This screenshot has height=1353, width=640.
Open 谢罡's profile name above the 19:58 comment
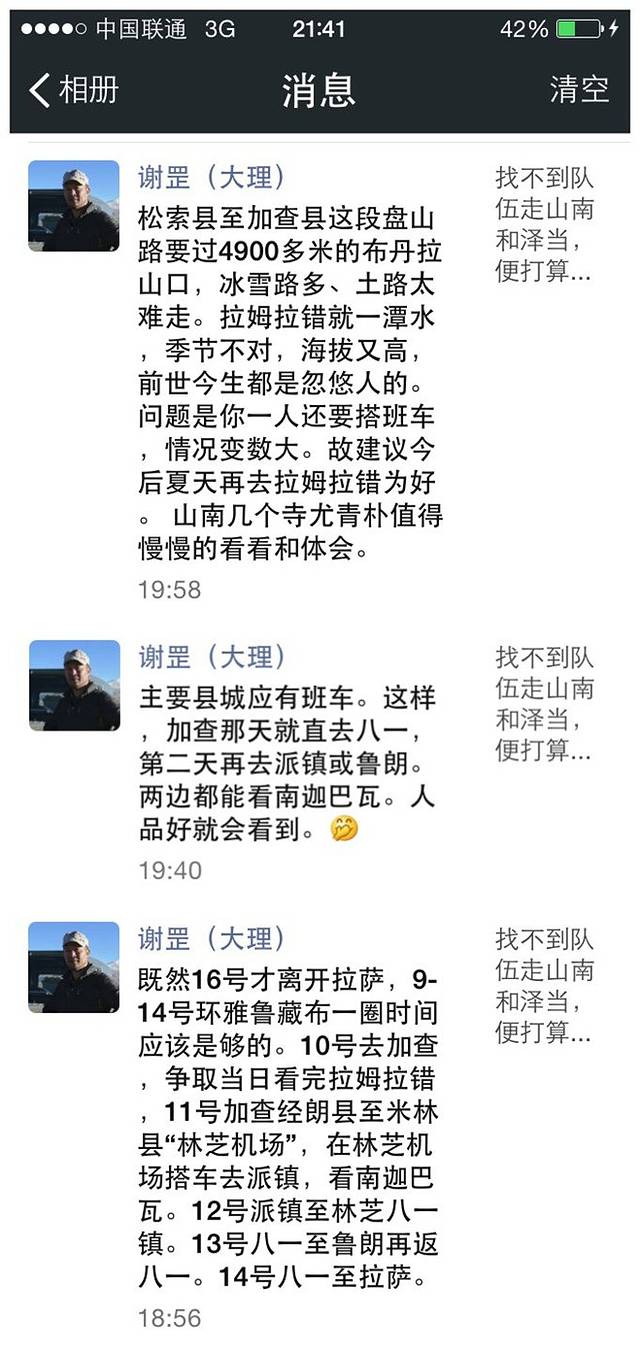tap(212, 177)
